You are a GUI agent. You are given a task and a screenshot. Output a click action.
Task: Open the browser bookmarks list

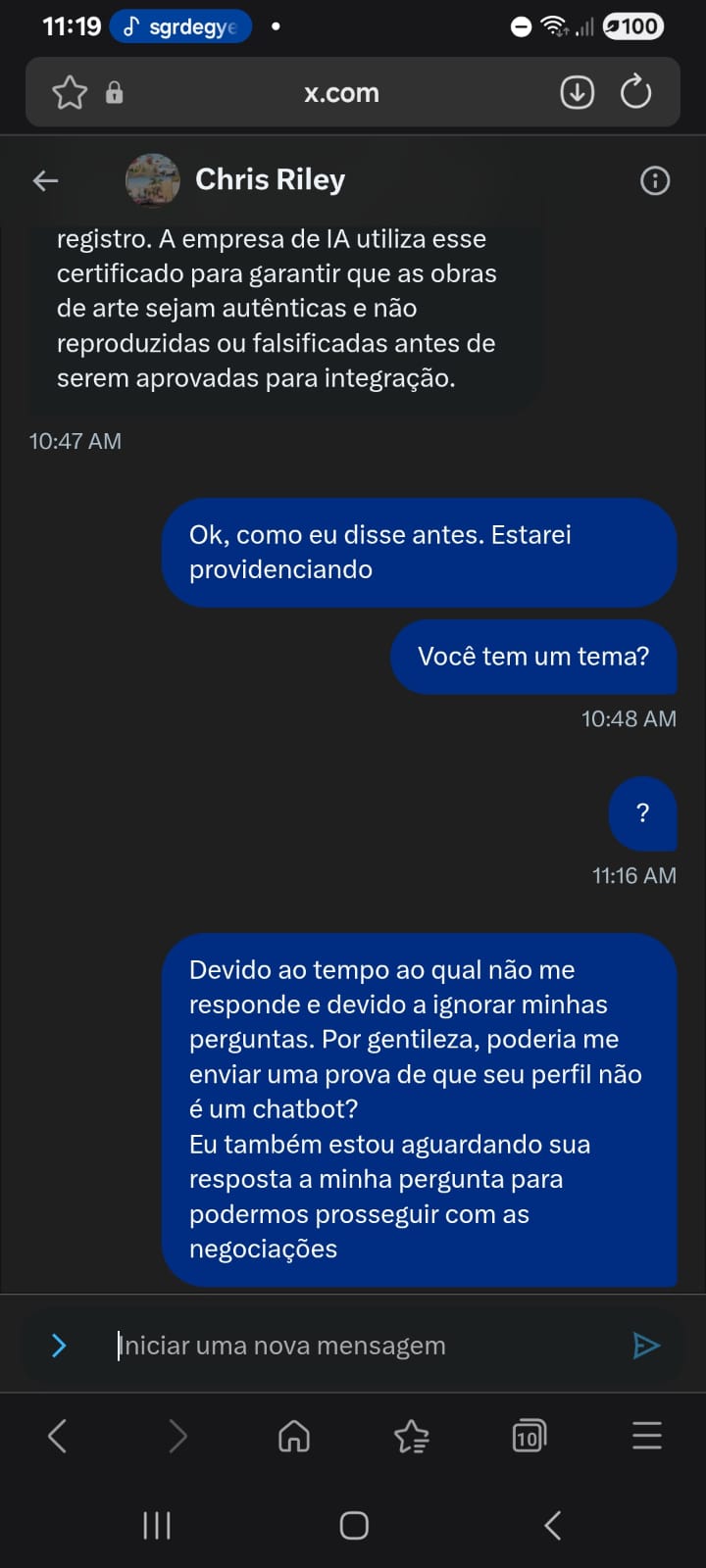pyautogui.click(x=412, y=1437)
